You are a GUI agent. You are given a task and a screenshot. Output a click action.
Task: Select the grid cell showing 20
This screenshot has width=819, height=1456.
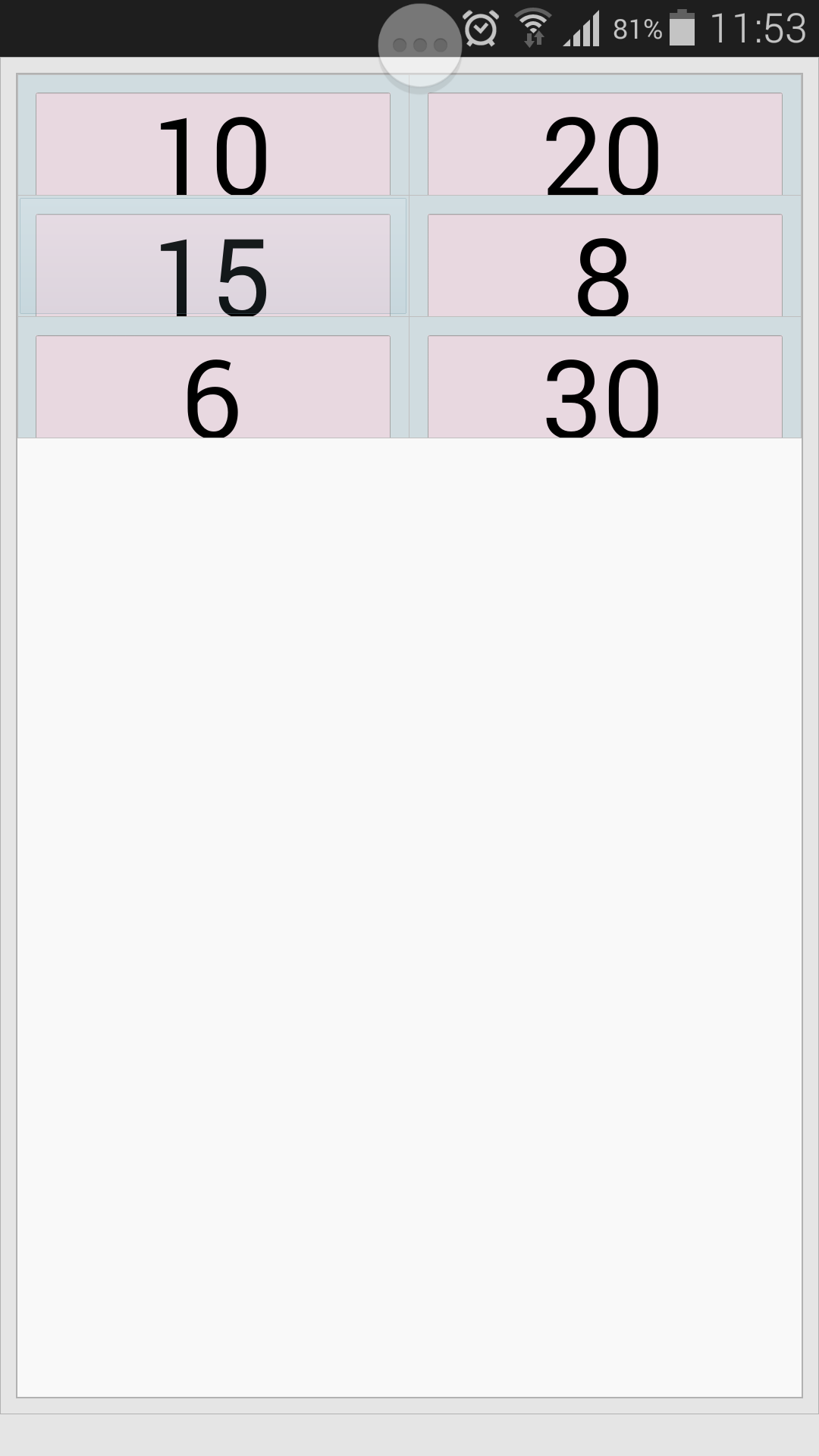pos(604,144)
